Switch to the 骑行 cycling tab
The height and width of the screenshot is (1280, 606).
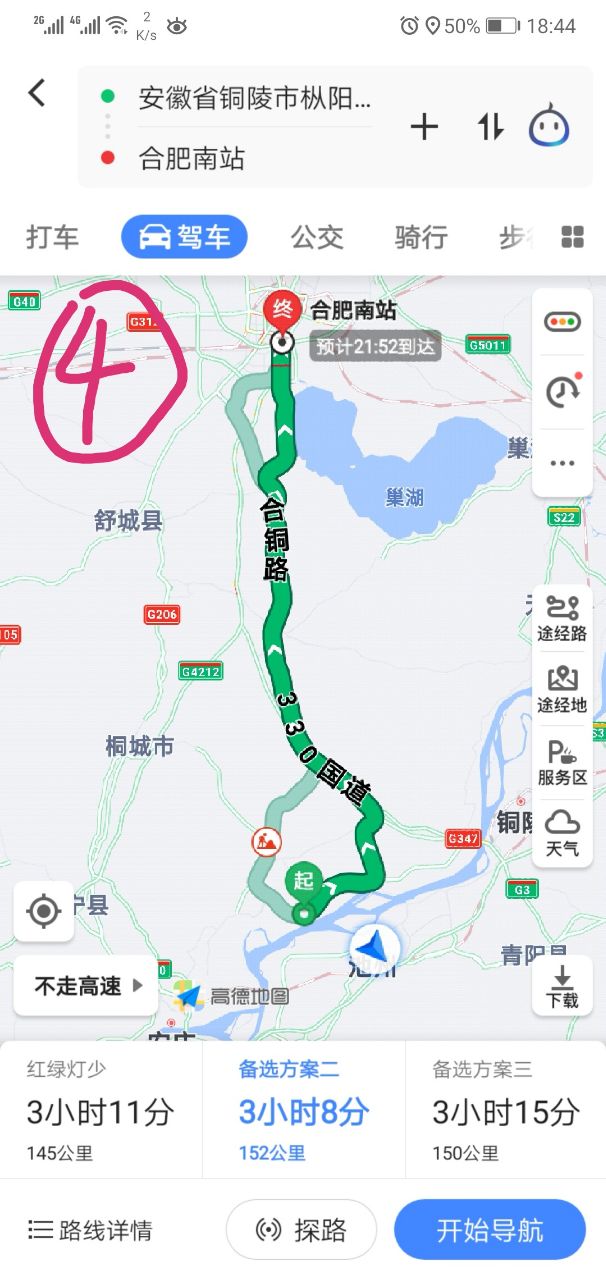point(421,238)
